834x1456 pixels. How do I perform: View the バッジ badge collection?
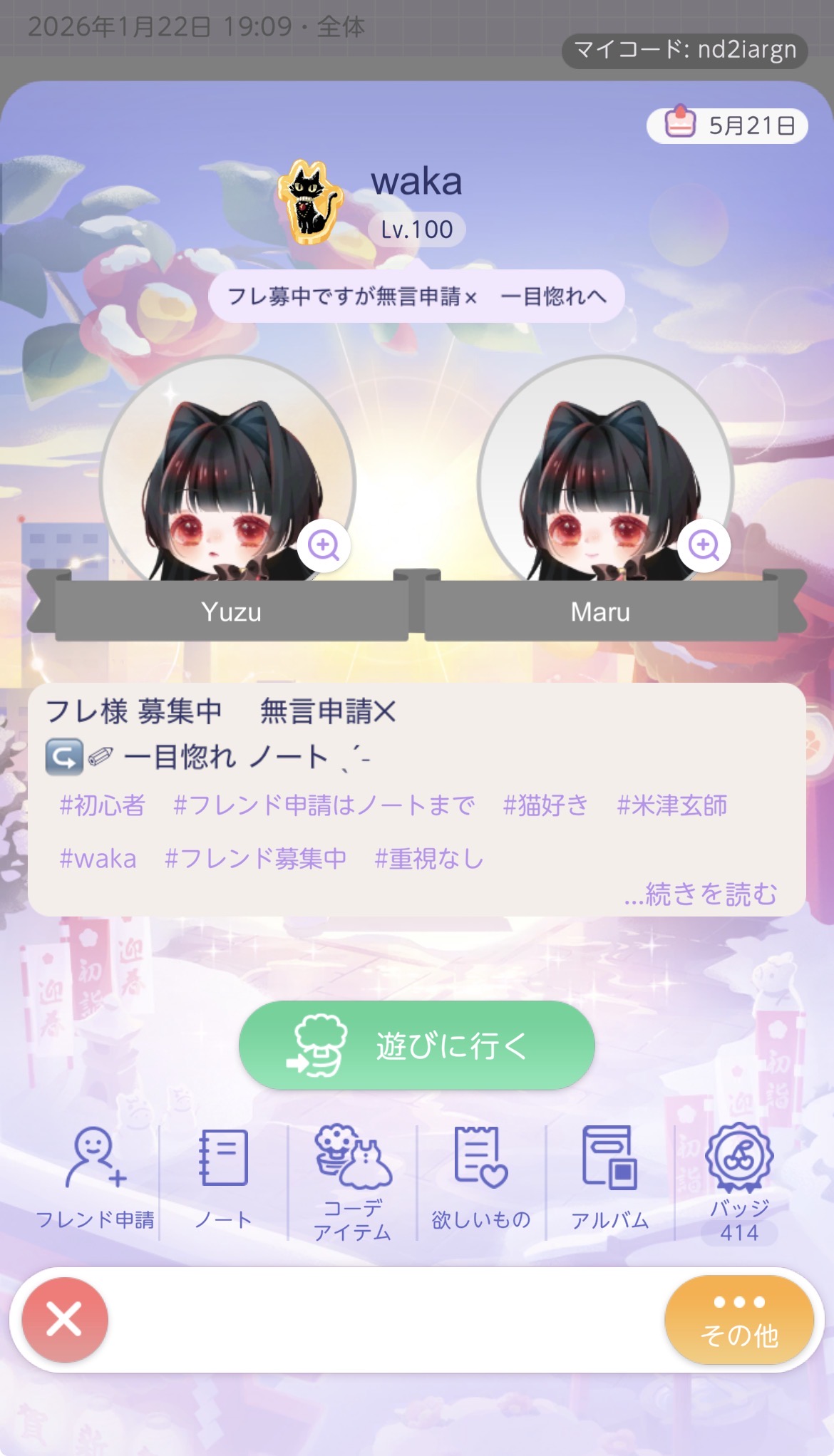[739, 1183]
